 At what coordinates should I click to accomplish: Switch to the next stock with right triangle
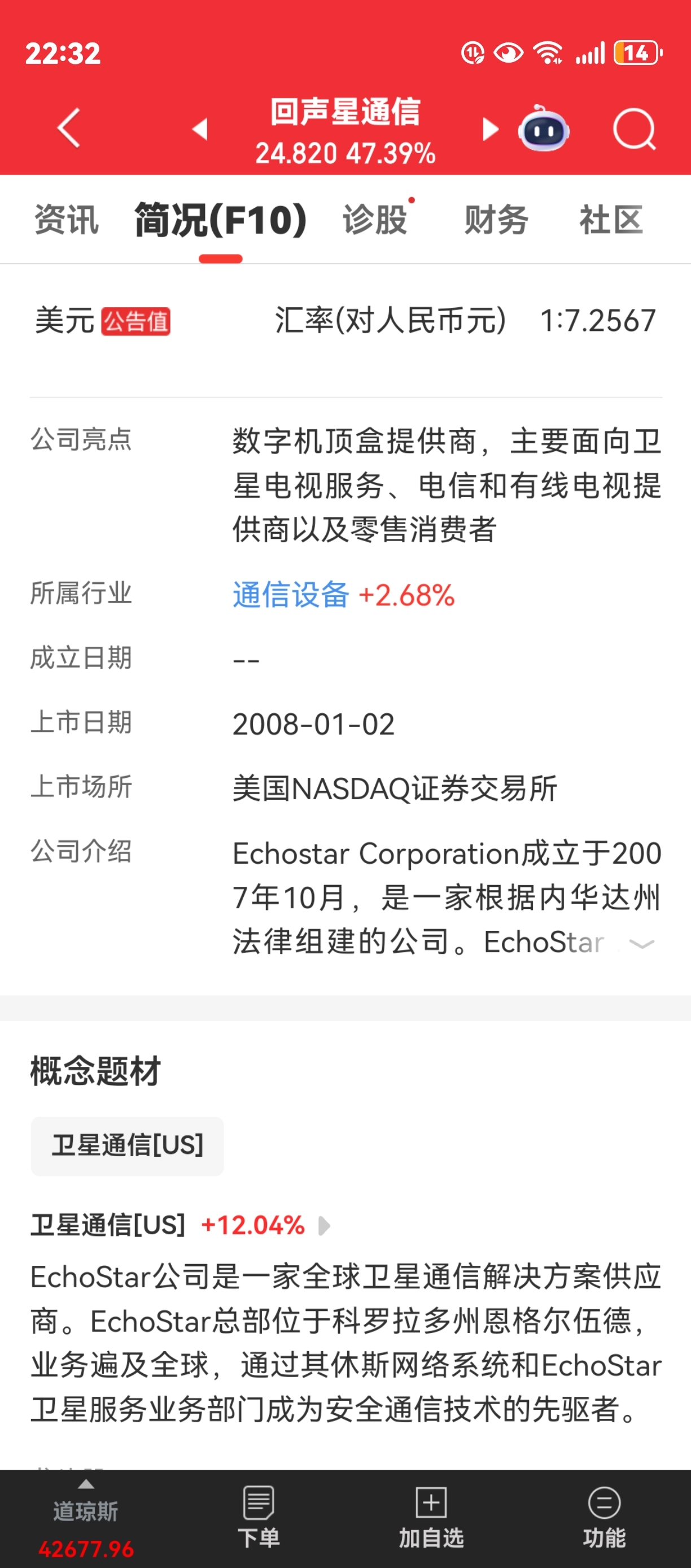490,129
